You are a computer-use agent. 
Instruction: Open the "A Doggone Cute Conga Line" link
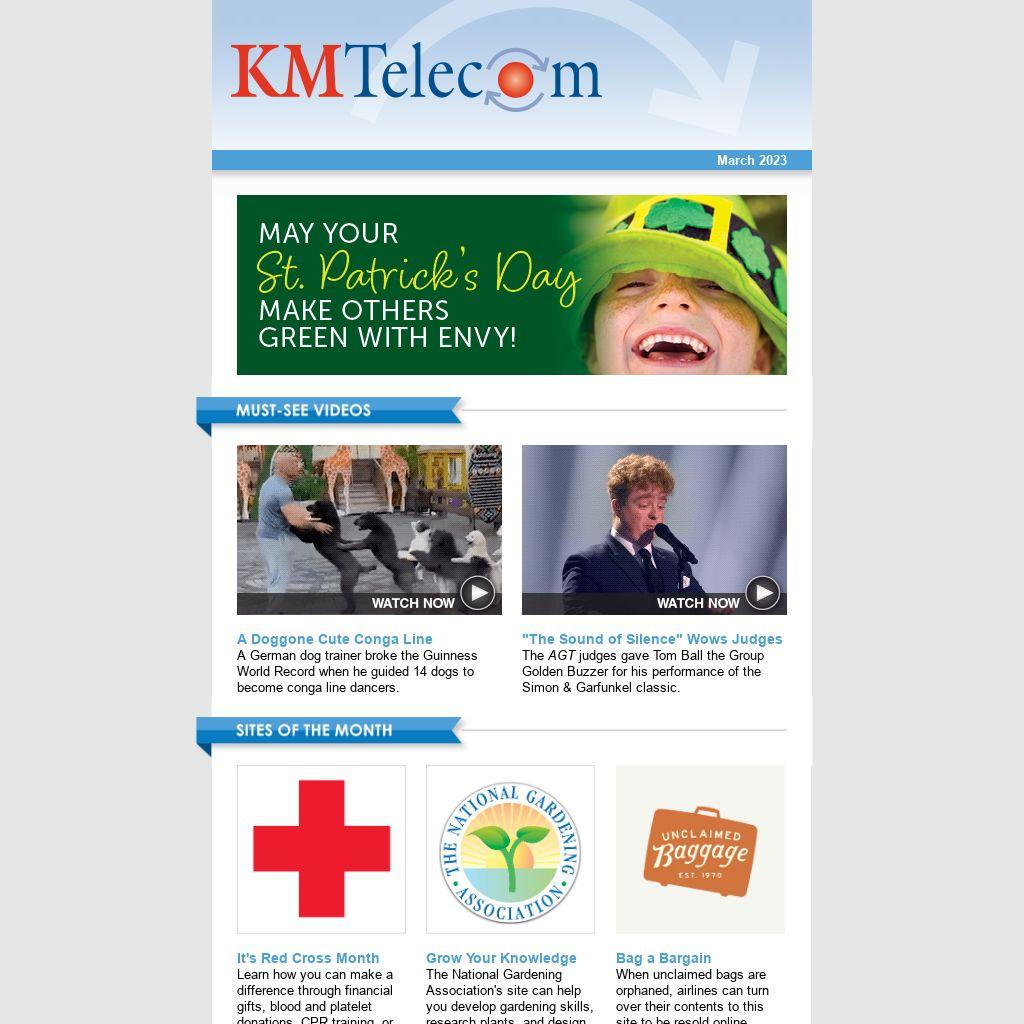pyautogui.click(x=335, y=639)
